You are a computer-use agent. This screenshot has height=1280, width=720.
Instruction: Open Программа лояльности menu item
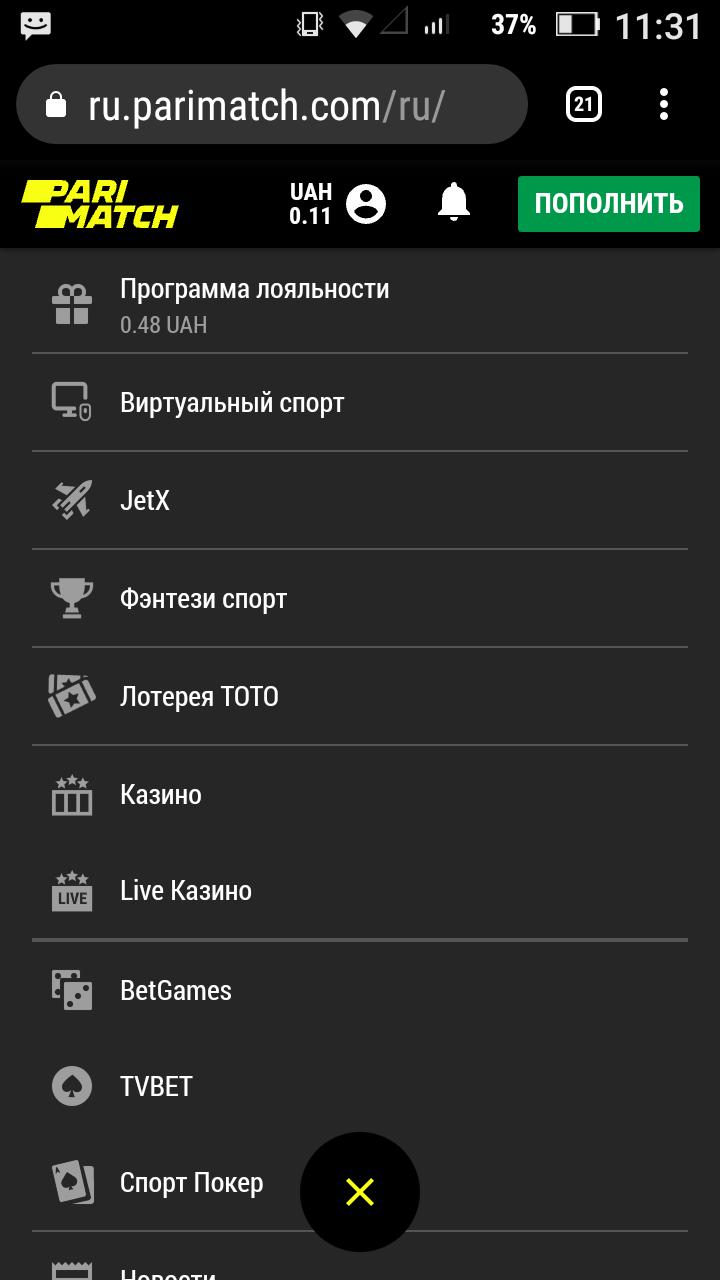click(254, 304)
